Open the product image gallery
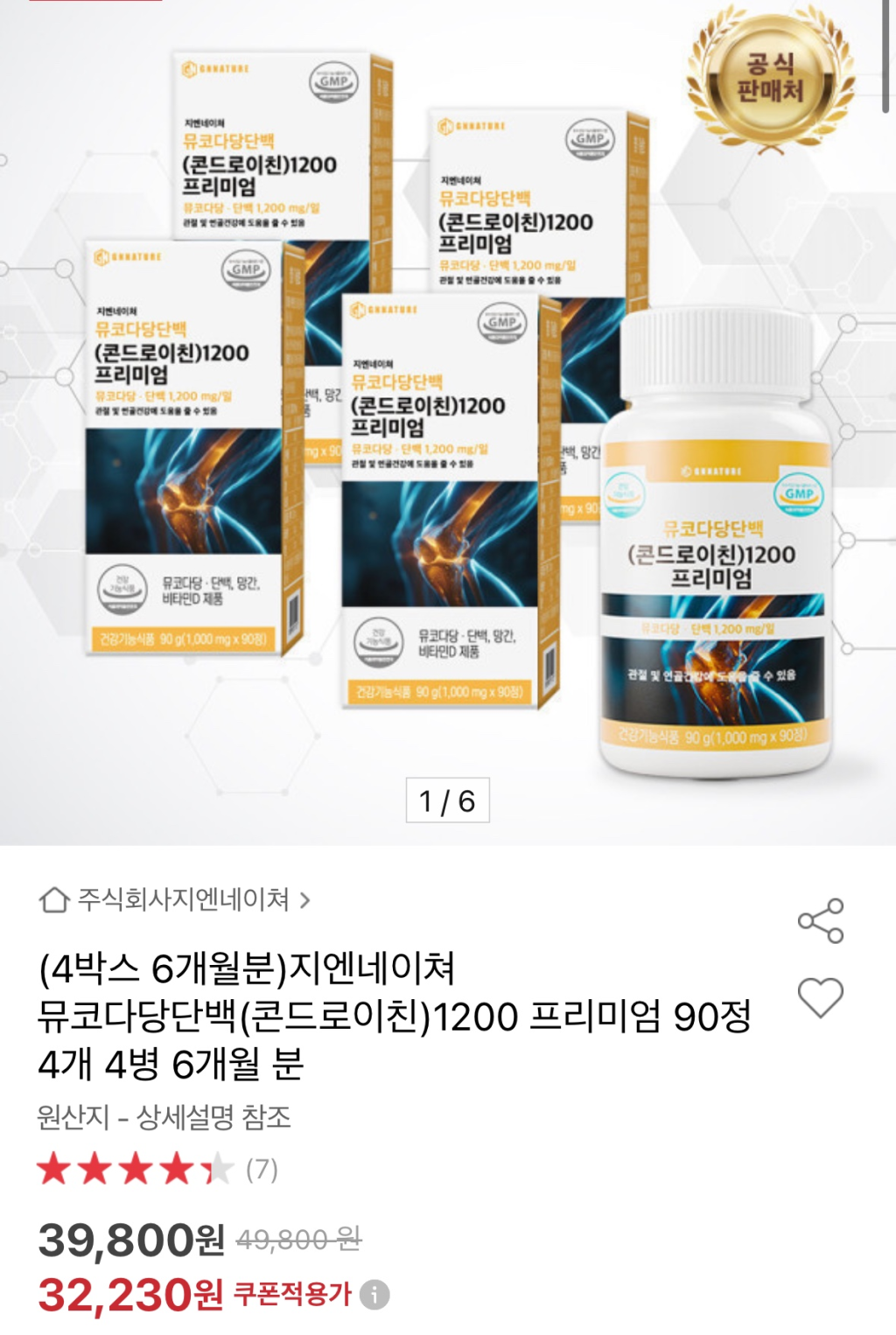The width and height of the screenshot is (896, 1335). click(x=448, y=420)
